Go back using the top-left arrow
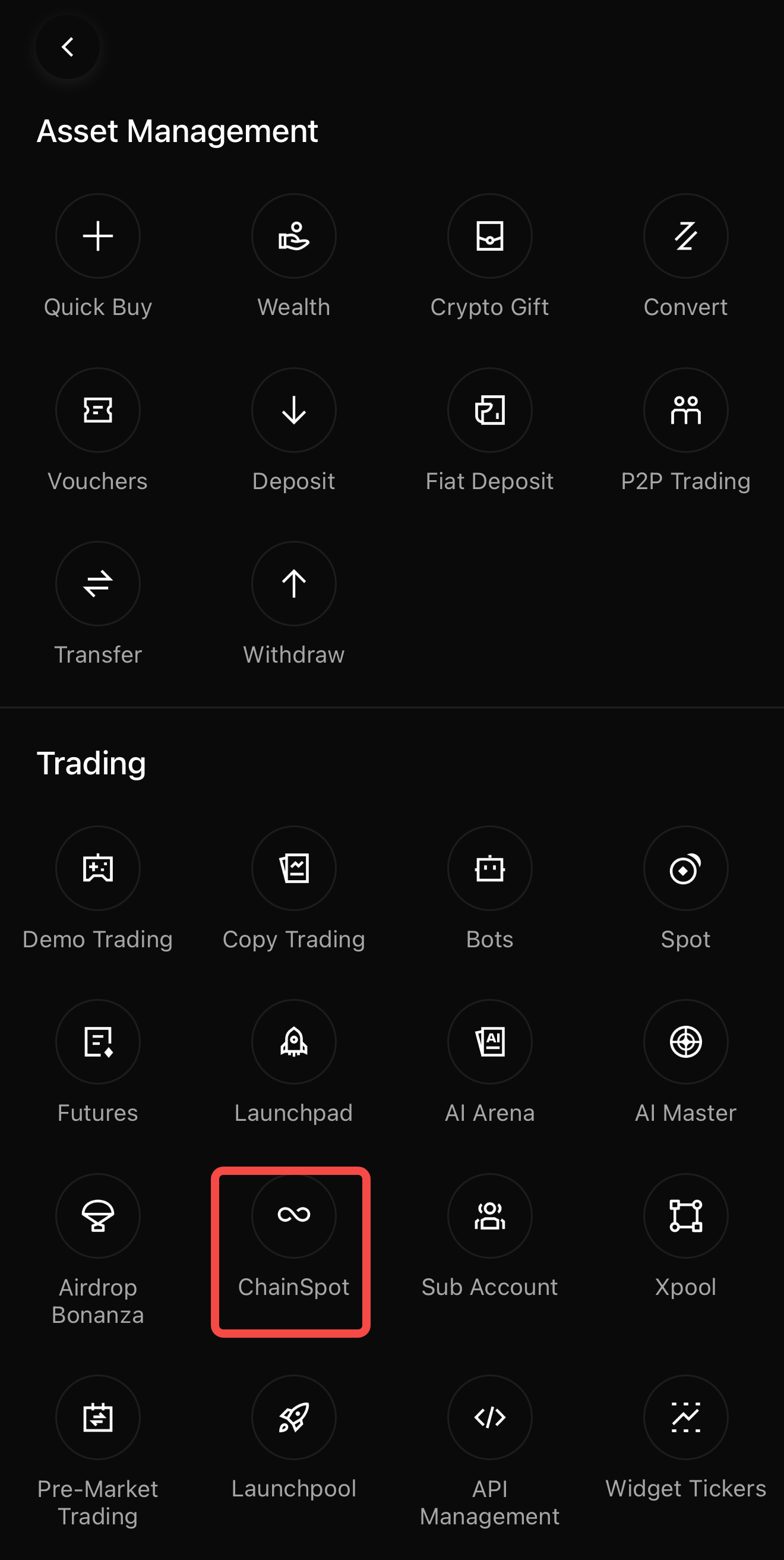The width and height of the screenshot is (784, 1560). [67, 47]
